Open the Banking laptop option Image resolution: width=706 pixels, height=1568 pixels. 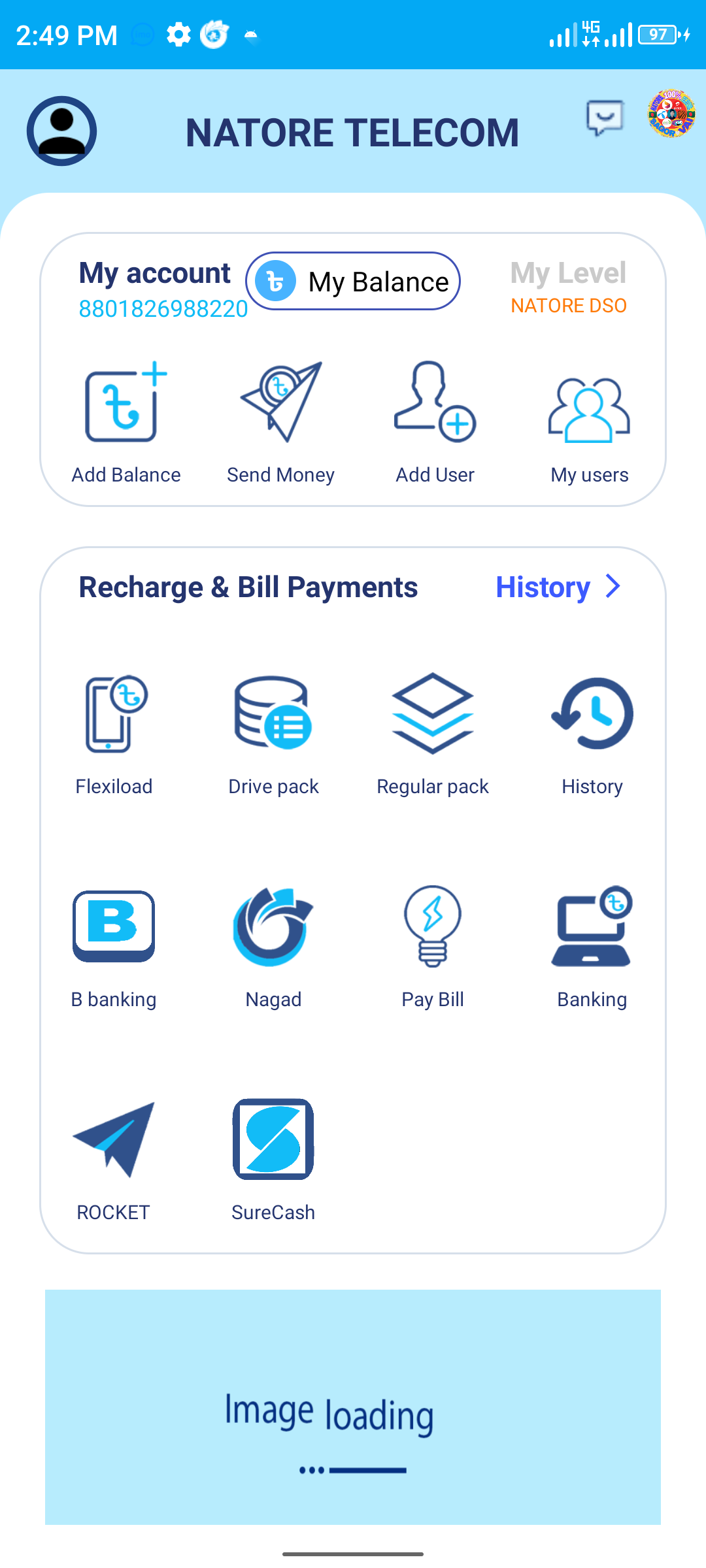pyautogui.click(x=592, y=947)
